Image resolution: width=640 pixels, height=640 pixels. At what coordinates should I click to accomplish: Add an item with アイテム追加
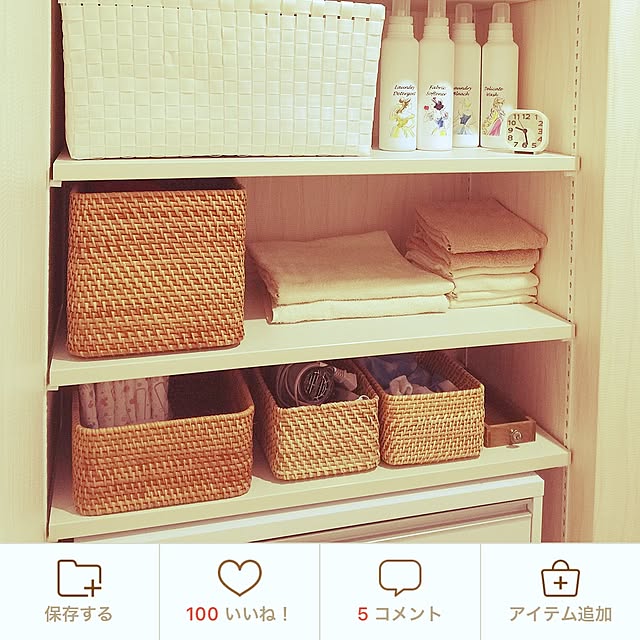[x=560, y=592]
